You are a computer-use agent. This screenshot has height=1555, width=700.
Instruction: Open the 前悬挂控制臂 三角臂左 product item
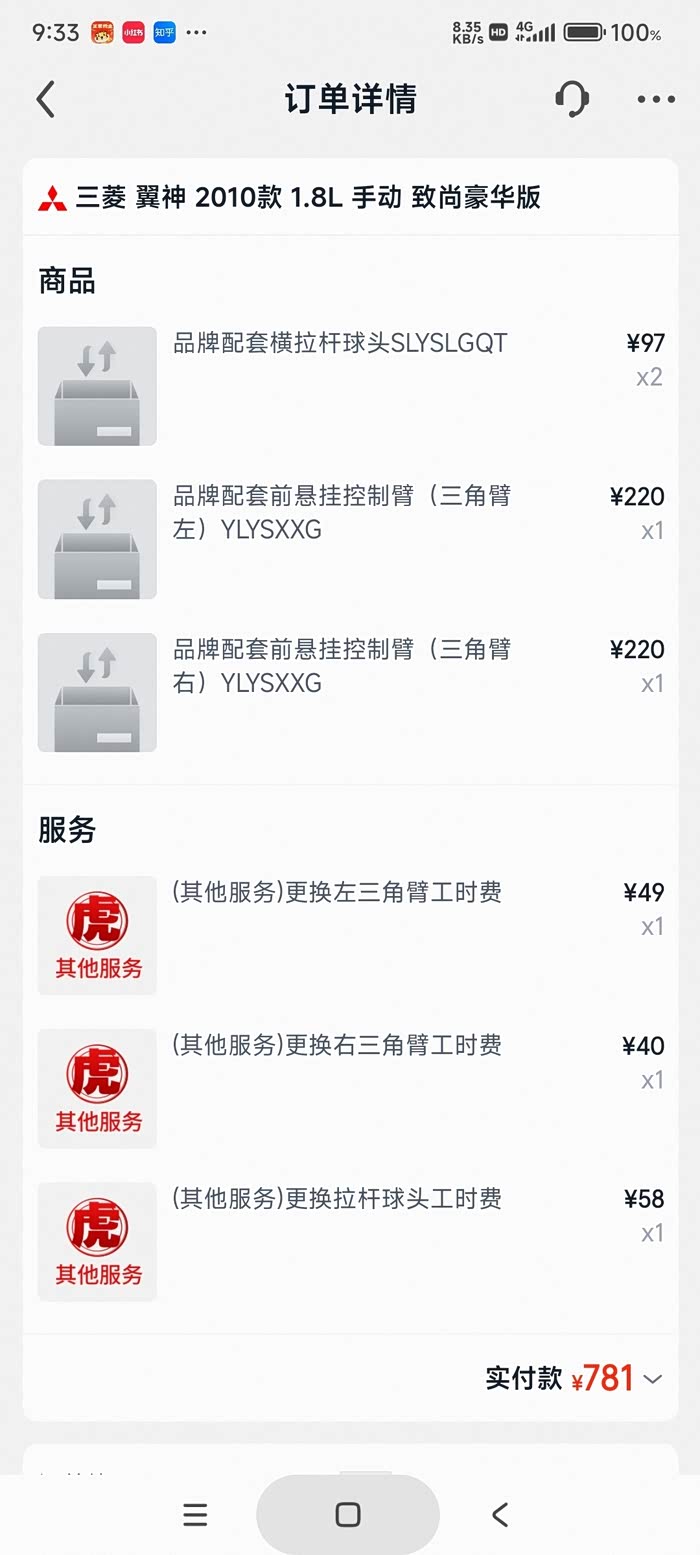click(x=340, y=512)
